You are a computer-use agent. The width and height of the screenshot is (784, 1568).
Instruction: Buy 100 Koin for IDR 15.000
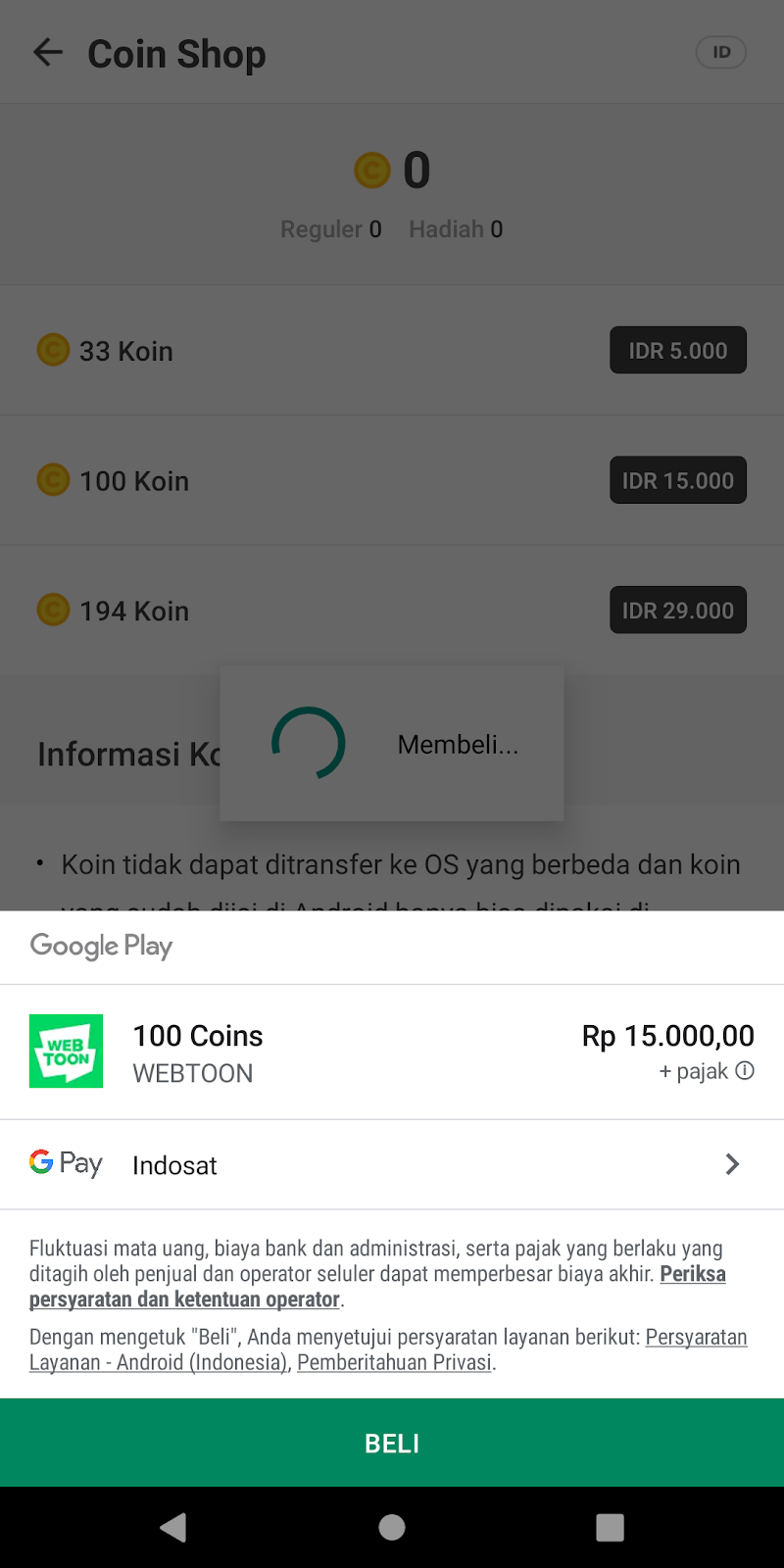[x=677, y=481]
